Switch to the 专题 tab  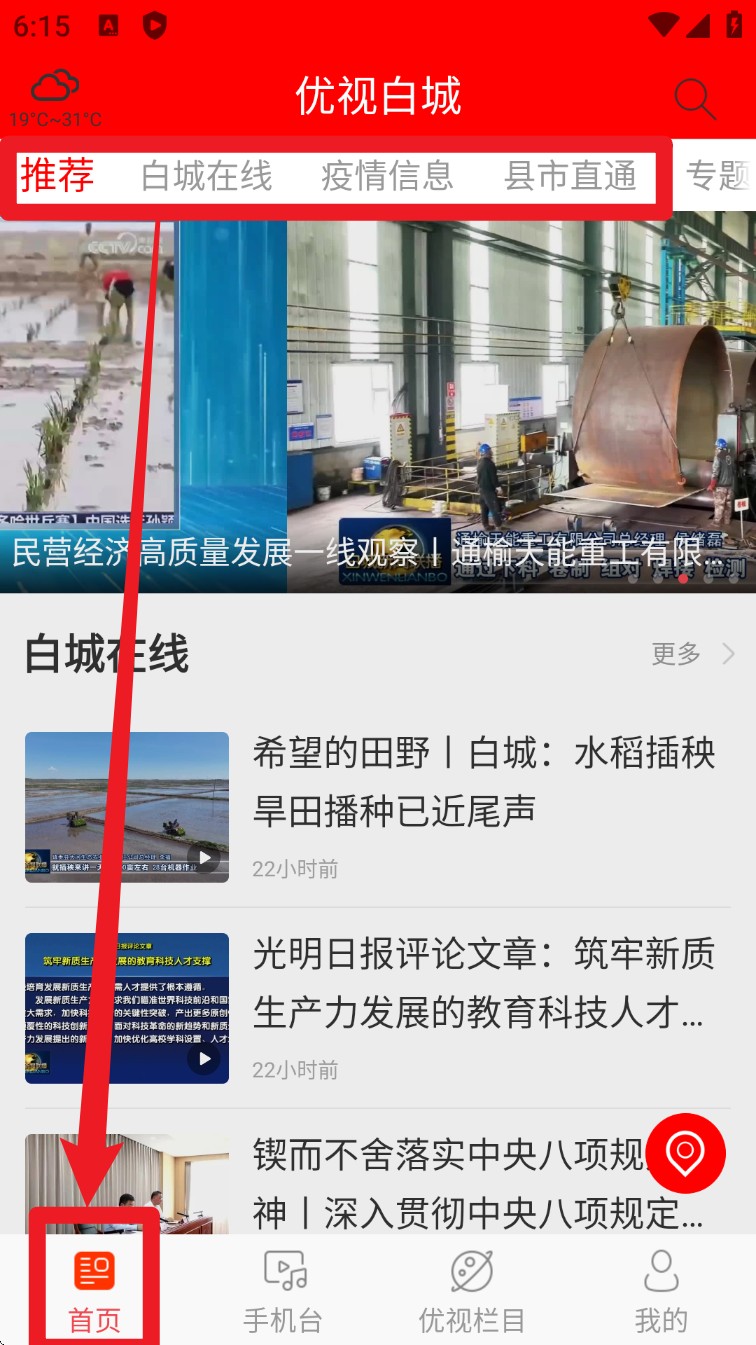tap(717, 176)
